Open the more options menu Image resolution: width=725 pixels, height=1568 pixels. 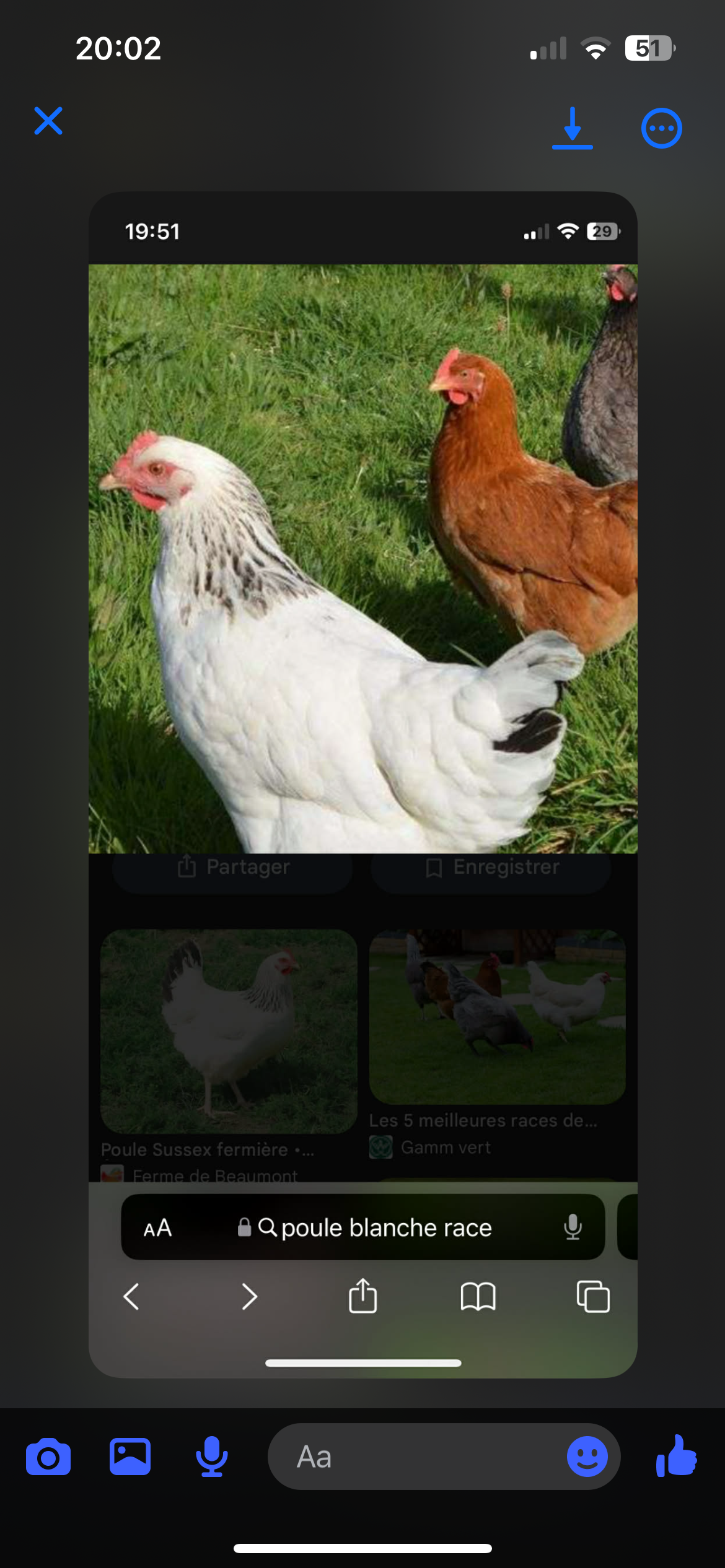661,128
